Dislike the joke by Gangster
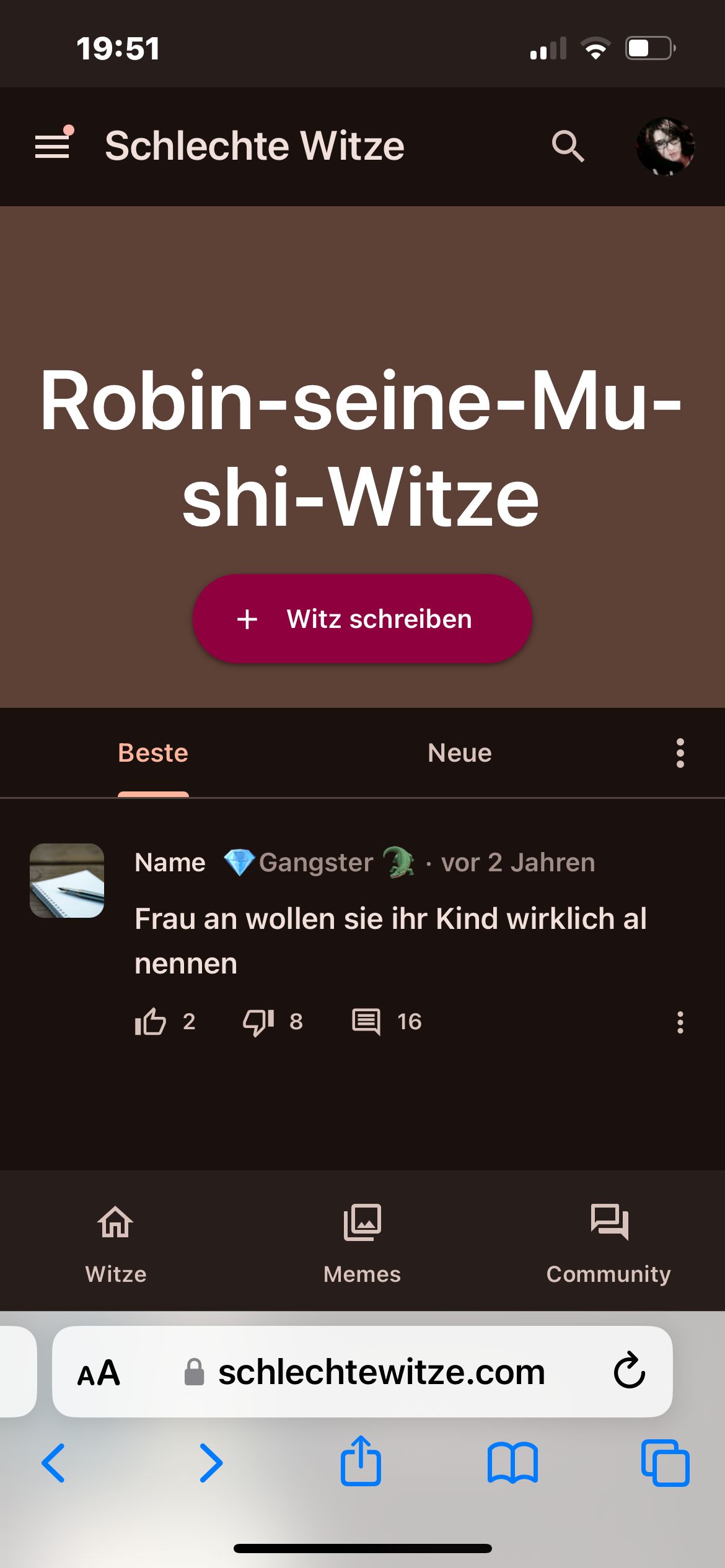This screenshot has width=725, height=1568. [258, 1022]
